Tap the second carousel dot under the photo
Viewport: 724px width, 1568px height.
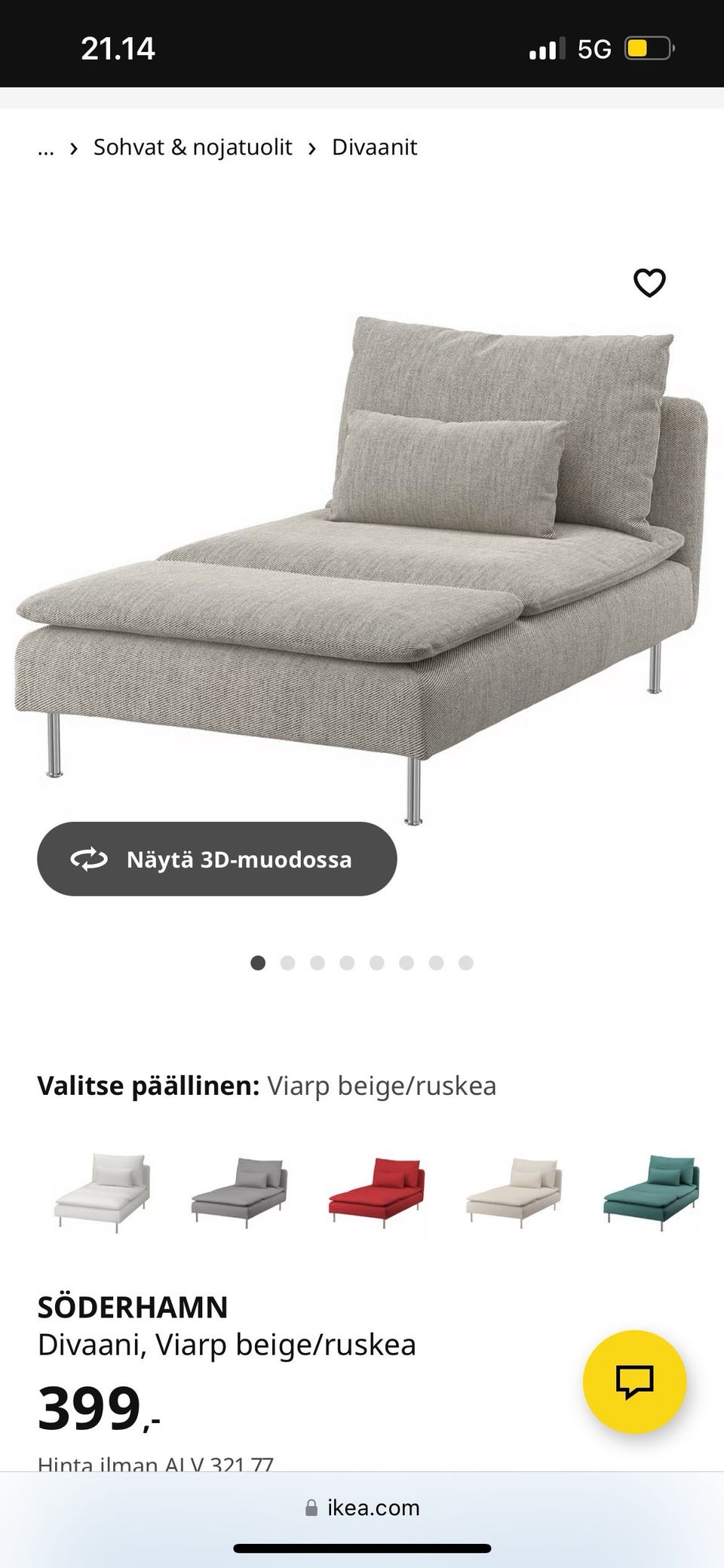pyautogui.click(x=288, y=963)
